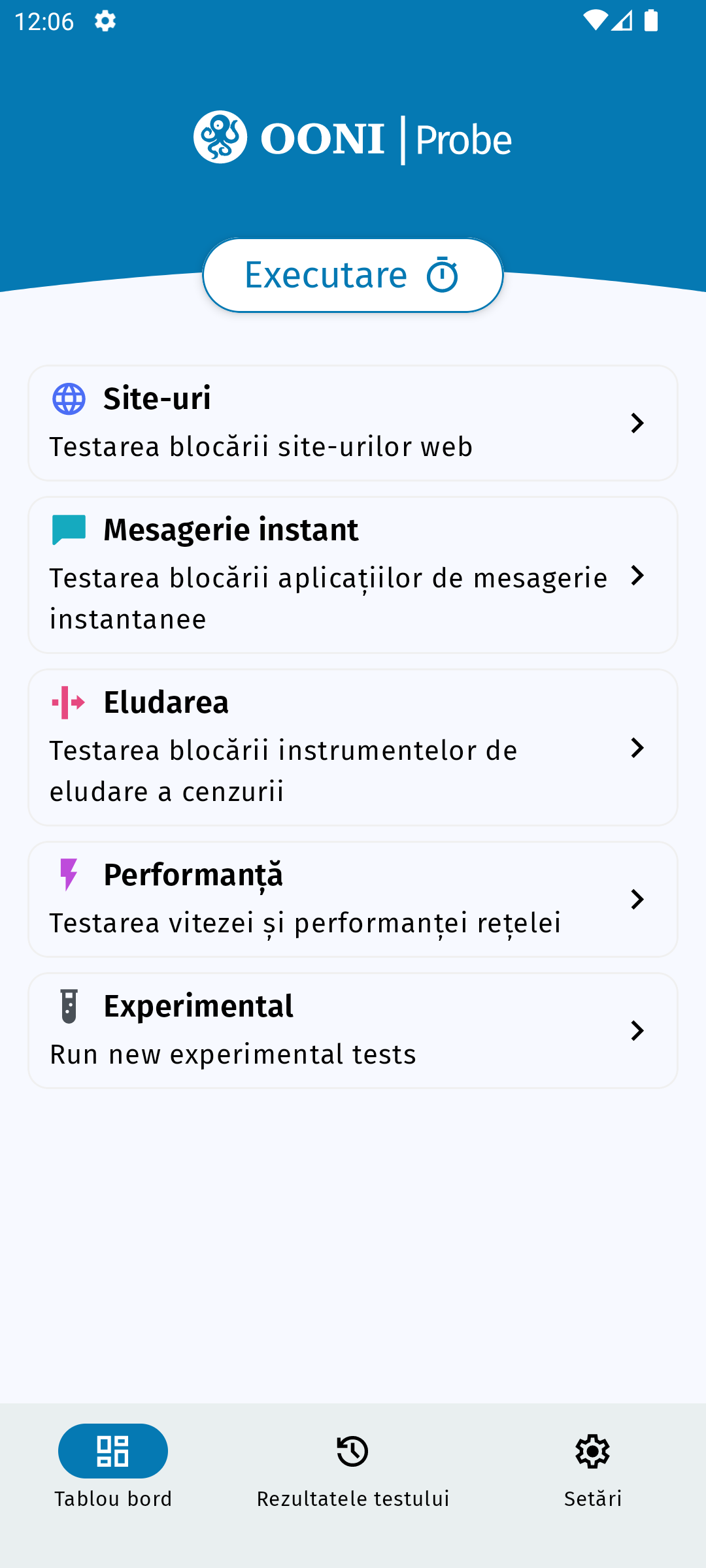Open the Performanță test card
The image size is (706, 1568).
[352, 899]
